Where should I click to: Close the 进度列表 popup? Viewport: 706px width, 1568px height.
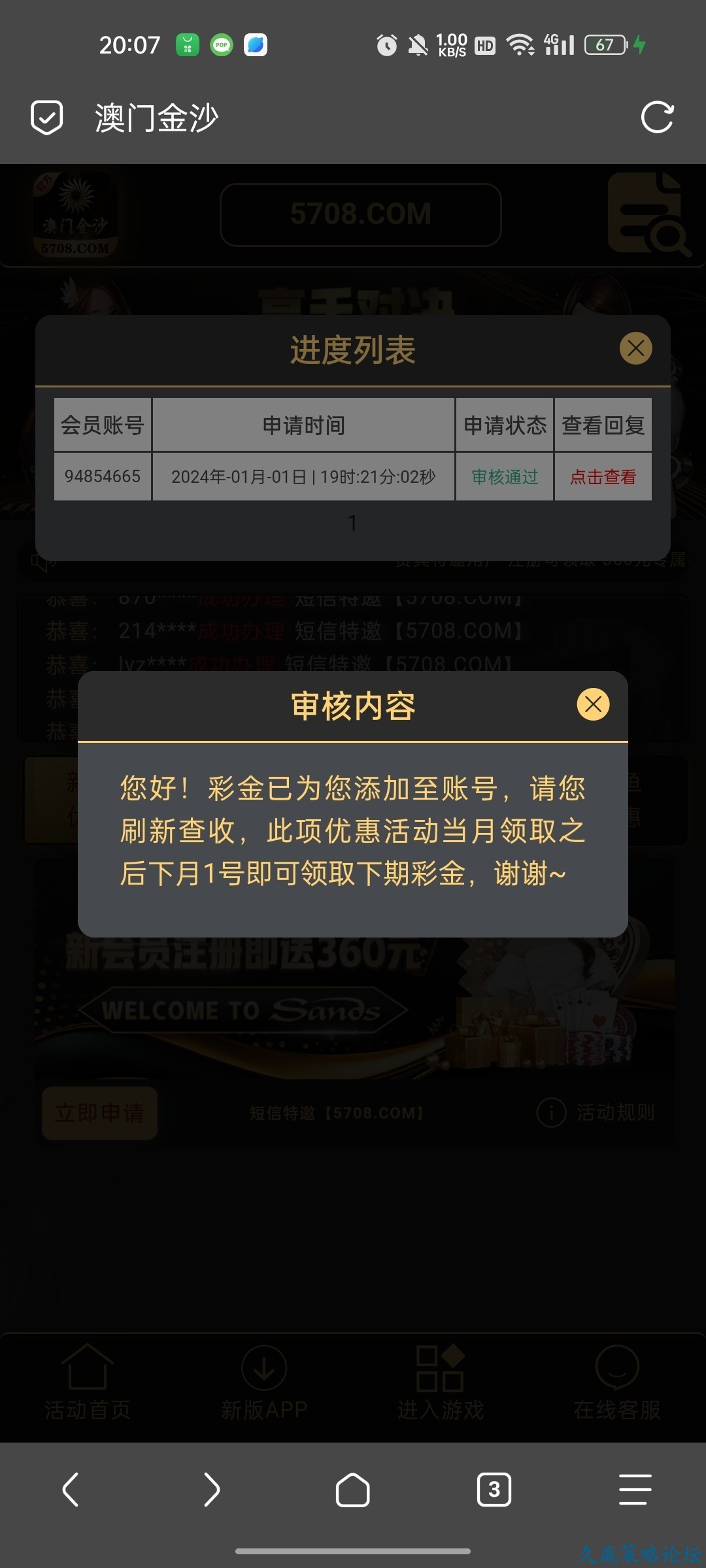click(x=635, y=348)
